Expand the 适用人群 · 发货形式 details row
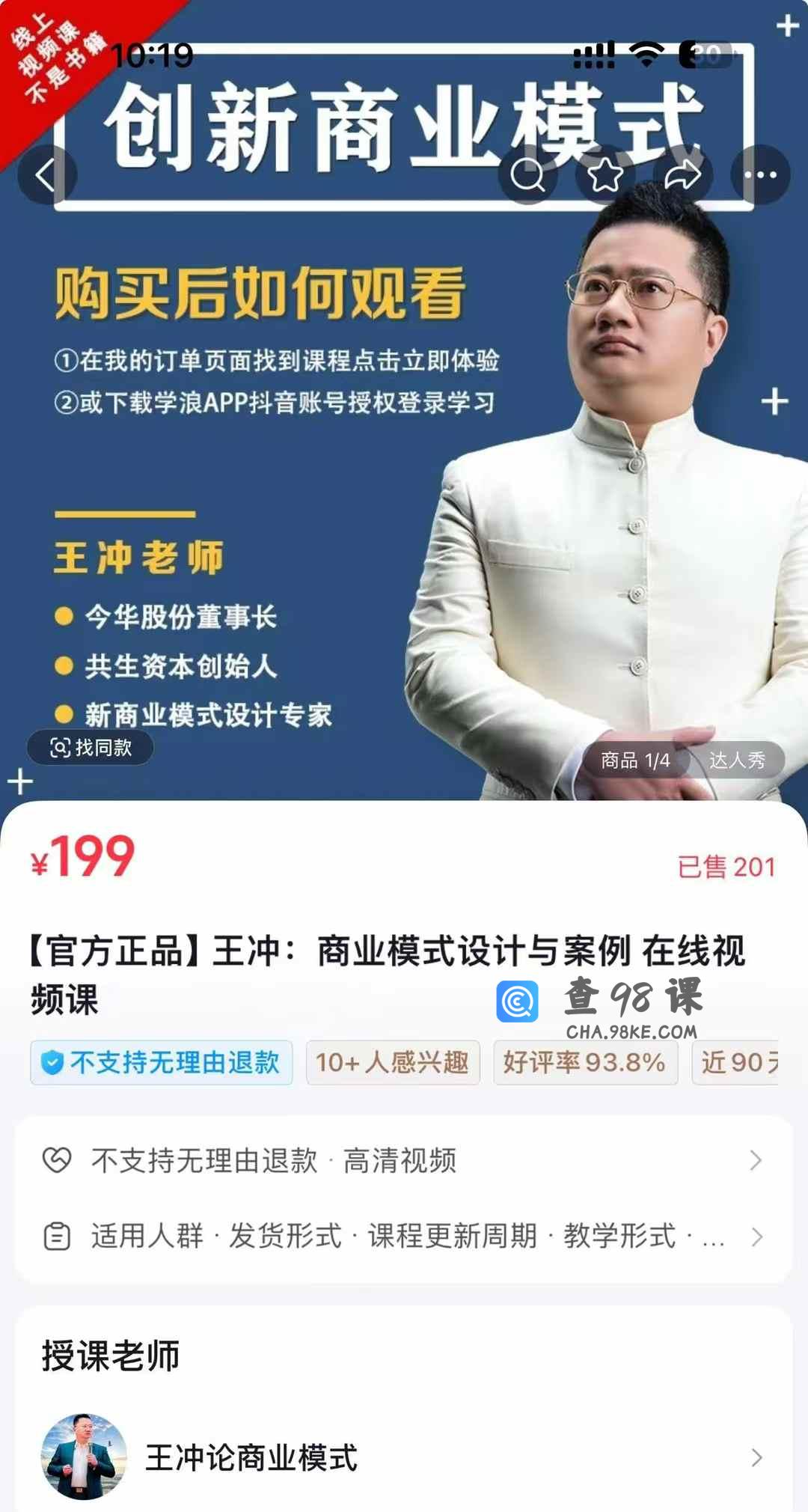 [404, 1237]
